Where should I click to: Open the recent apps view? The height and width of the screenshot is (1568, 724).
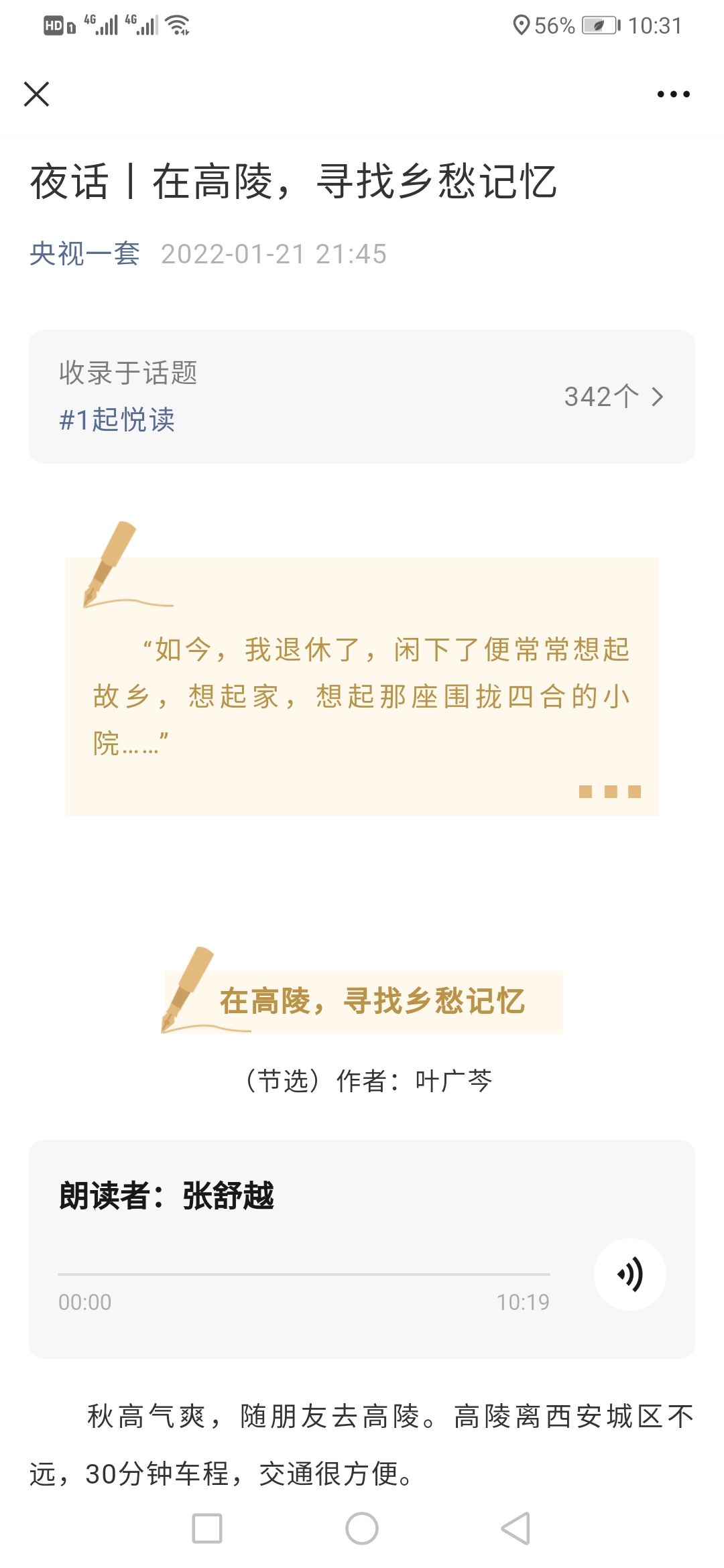(x=207, y=1528)
